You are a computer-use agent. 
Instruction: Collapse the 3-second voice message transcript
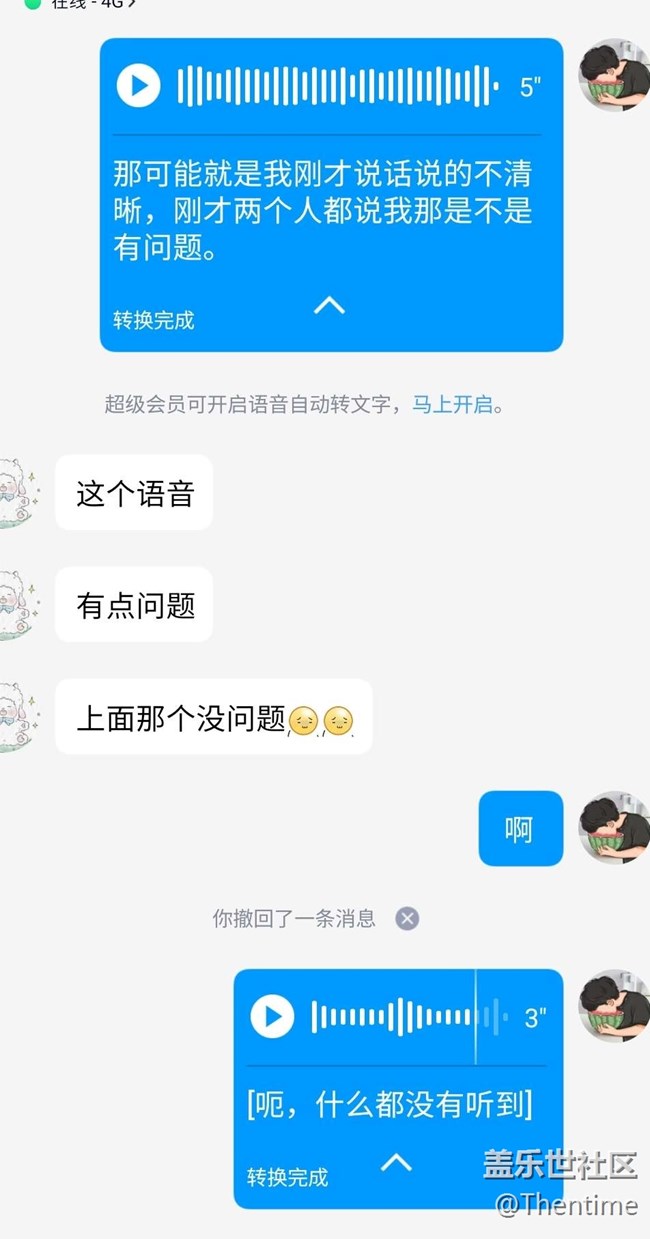(x=397, y=1161)
